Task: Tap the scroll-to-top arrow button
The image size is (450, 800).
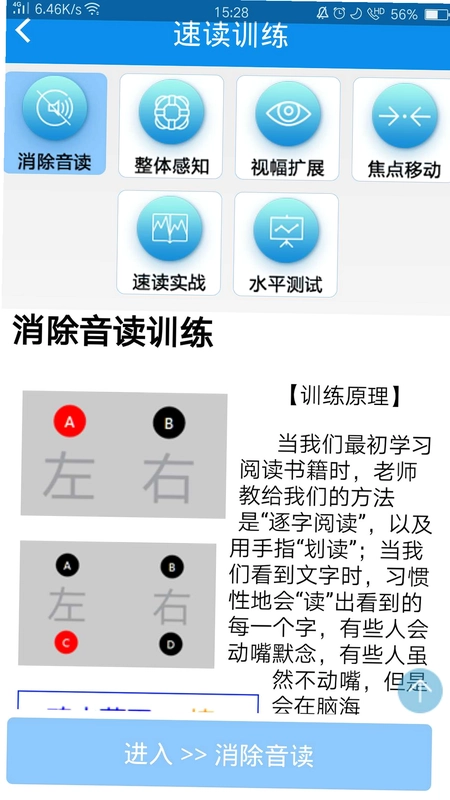Action: pos(420,690)
